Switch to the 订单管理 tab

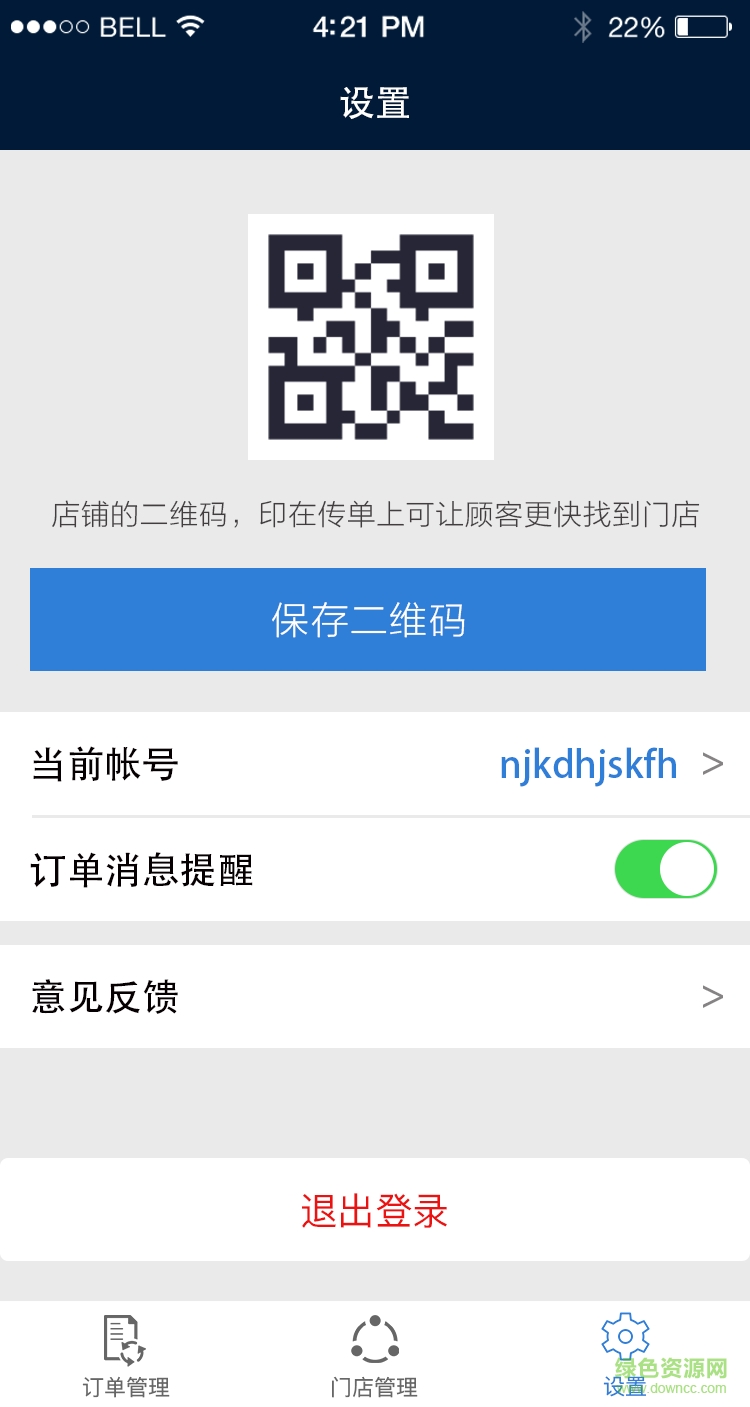point(123,1355)
